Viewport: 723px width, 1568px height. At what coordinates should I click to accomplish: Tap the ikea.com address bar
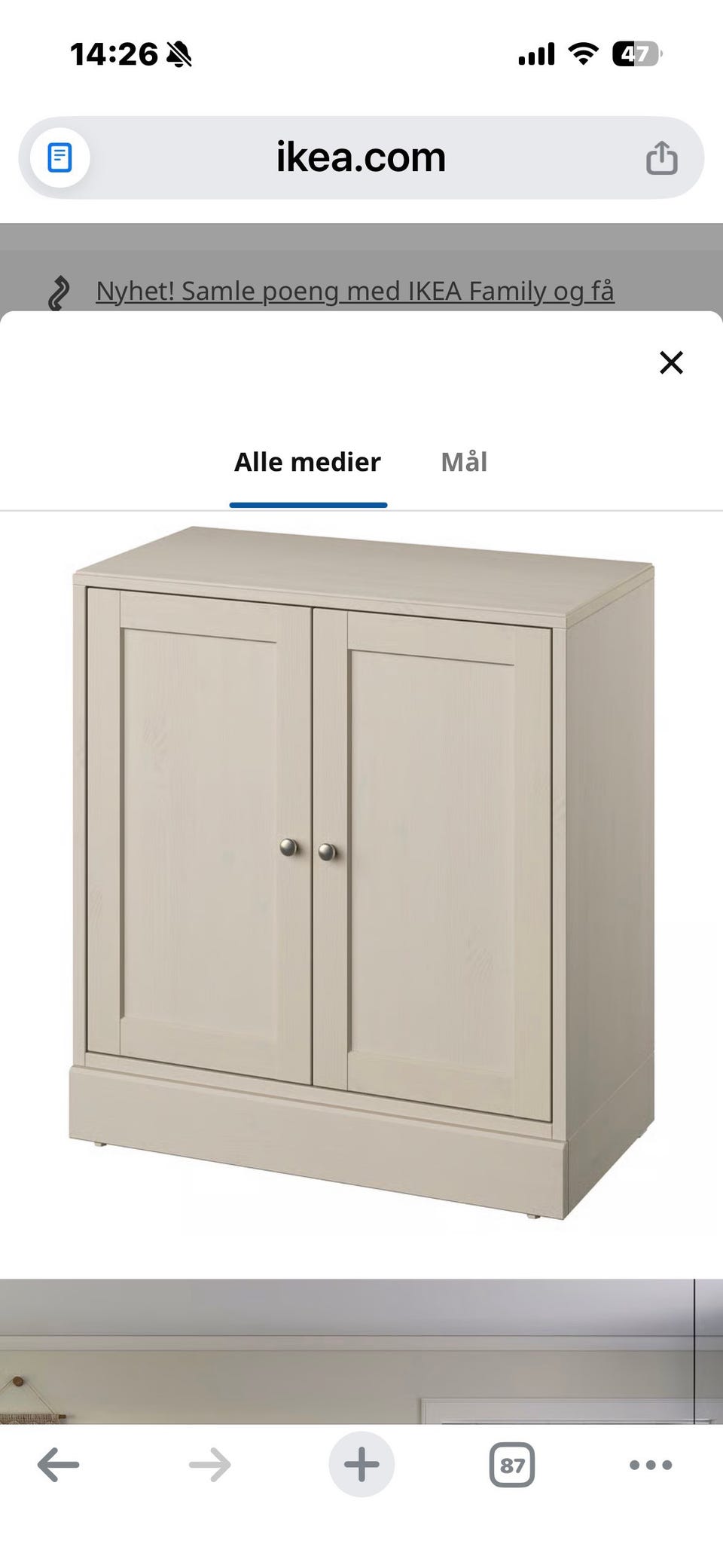[x=360, y=157]
